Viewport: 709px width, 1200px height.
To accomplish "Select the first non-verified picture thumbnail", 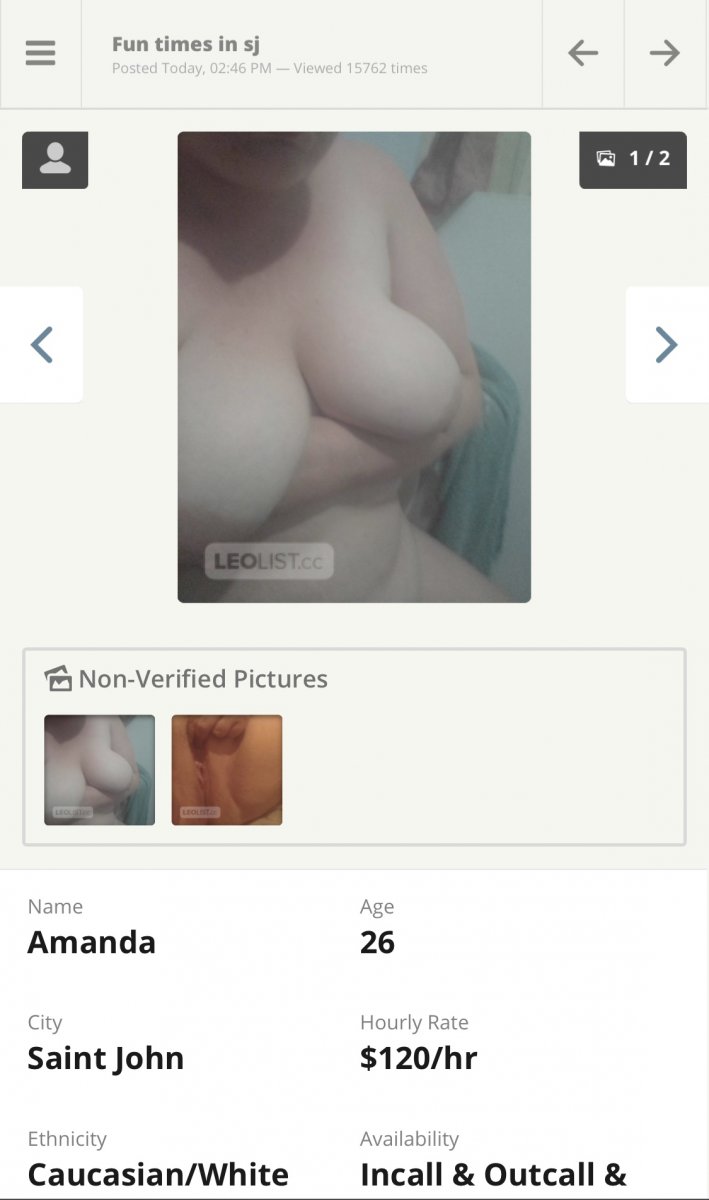I will pos(99,769).
